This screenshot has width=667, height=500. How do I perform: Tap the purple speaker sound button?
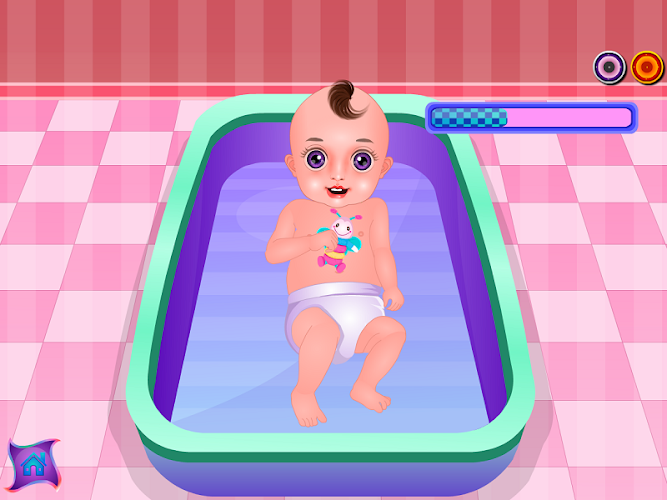(609, 67)
